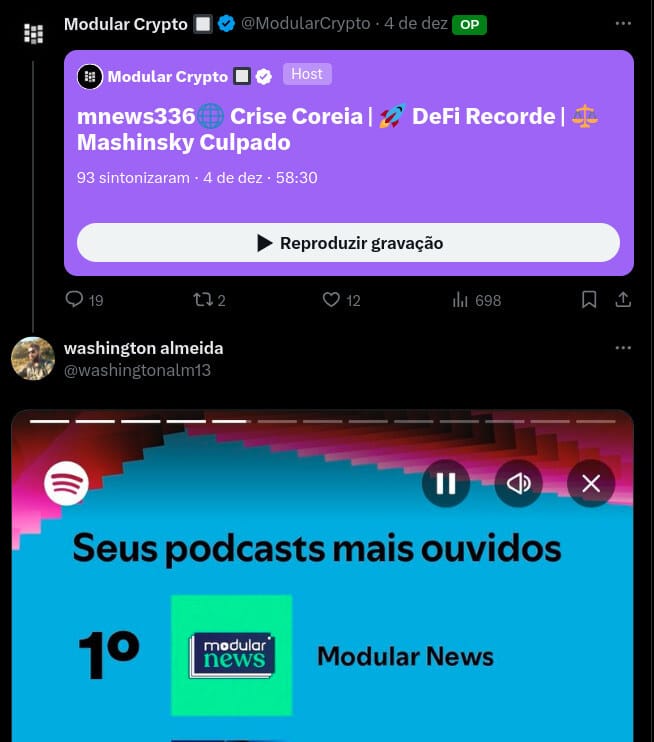Open the mnews336 space card

point(340,129)
